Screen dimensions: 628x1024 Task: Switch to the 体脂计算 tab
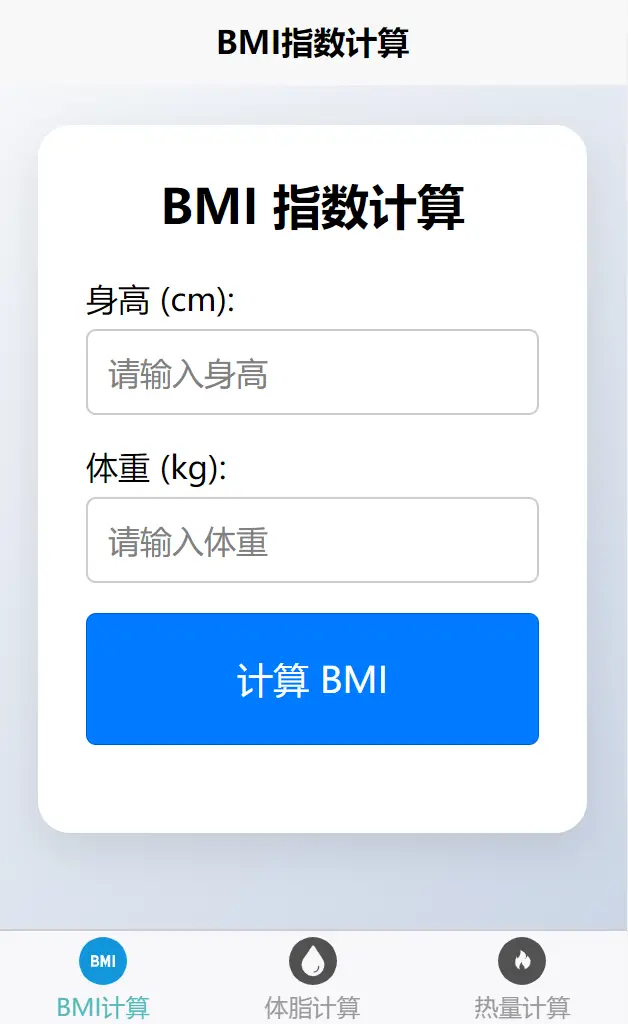[x=313, y=978]
